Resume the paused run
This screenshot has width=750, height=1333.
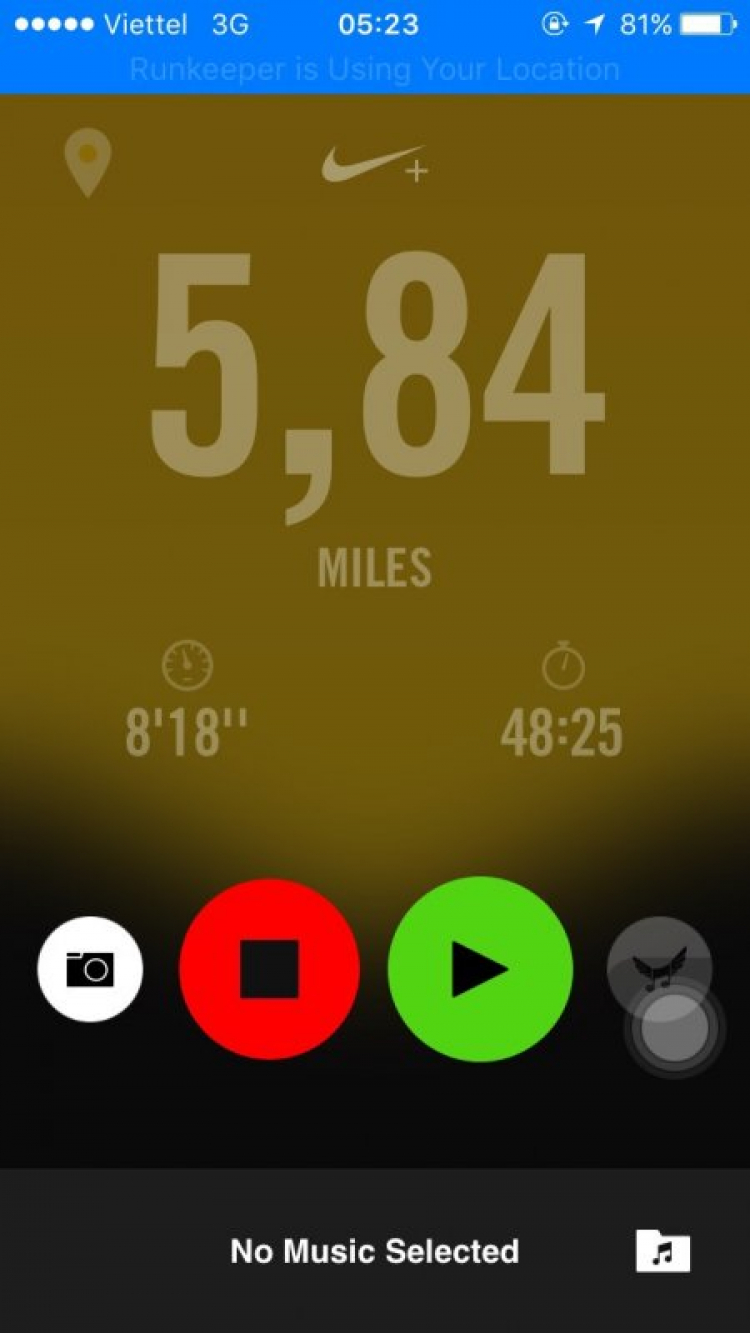(480, 968)
